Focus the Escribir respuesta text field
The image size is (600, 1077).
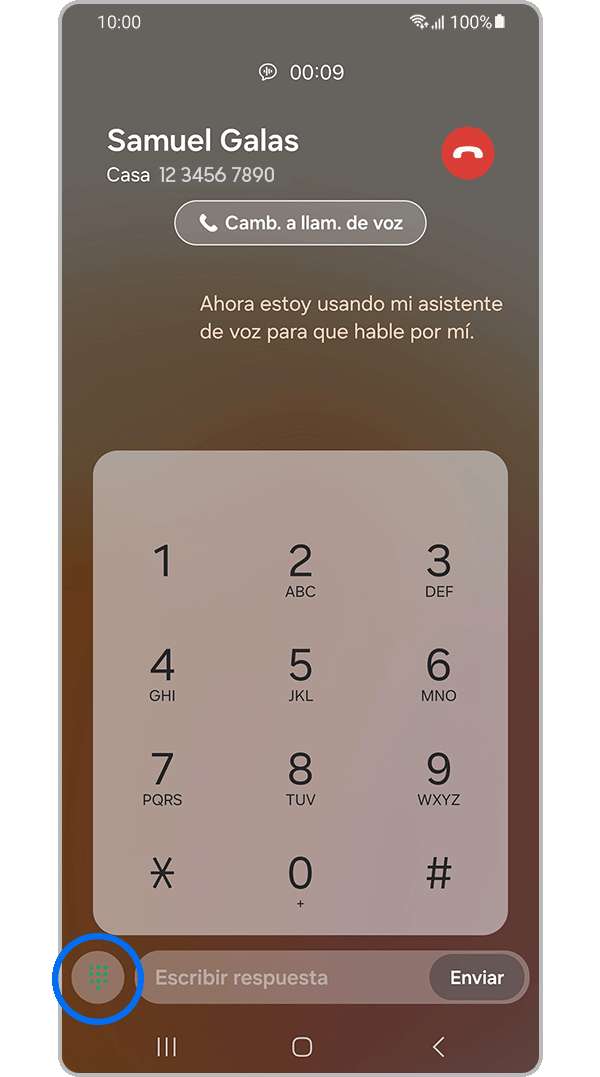[285, 977]
